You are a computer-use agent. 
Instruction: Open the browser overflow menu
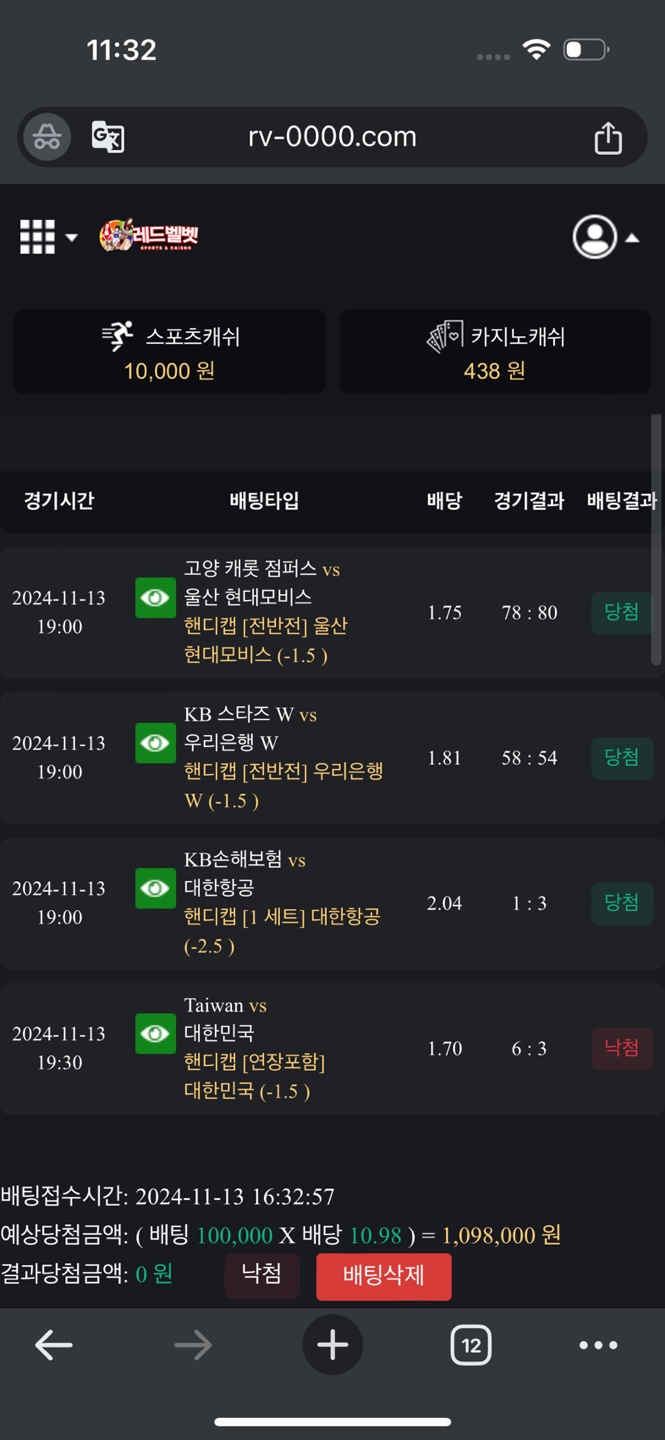[x=598, y=1345]
